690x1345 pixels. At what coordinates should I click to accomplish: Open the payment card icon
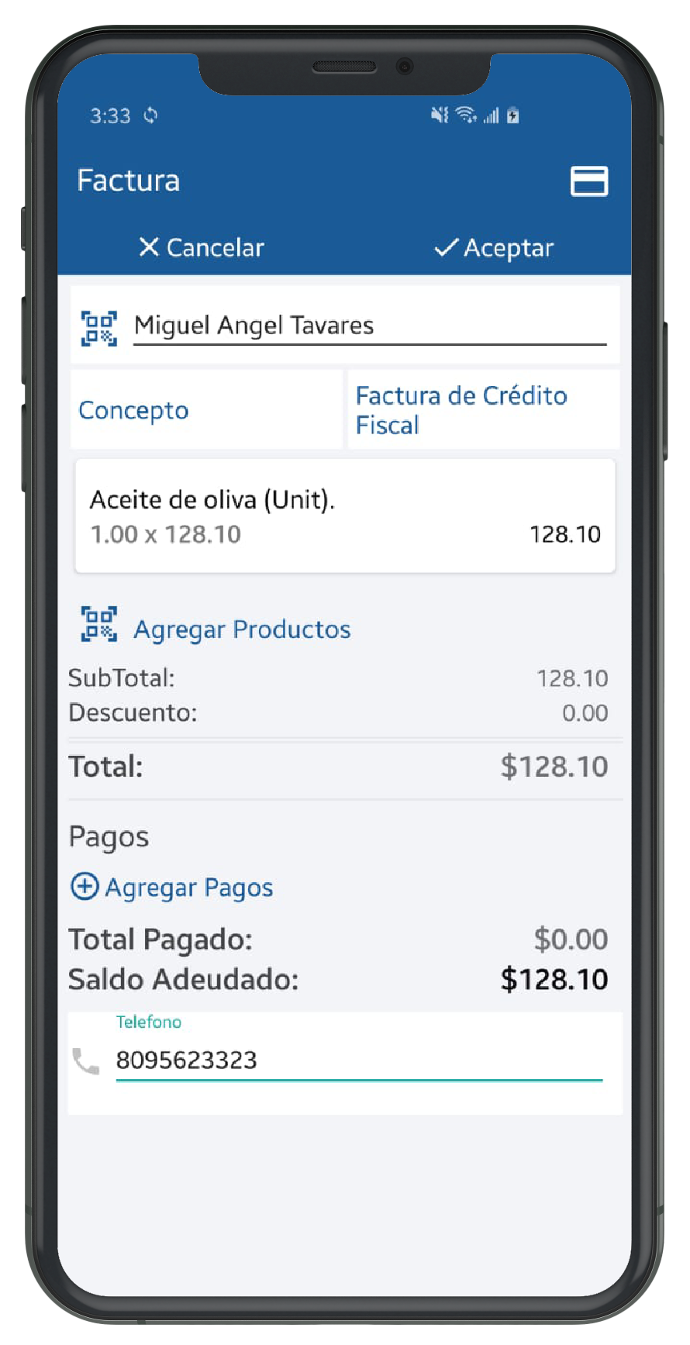click(x=589, y=181)
